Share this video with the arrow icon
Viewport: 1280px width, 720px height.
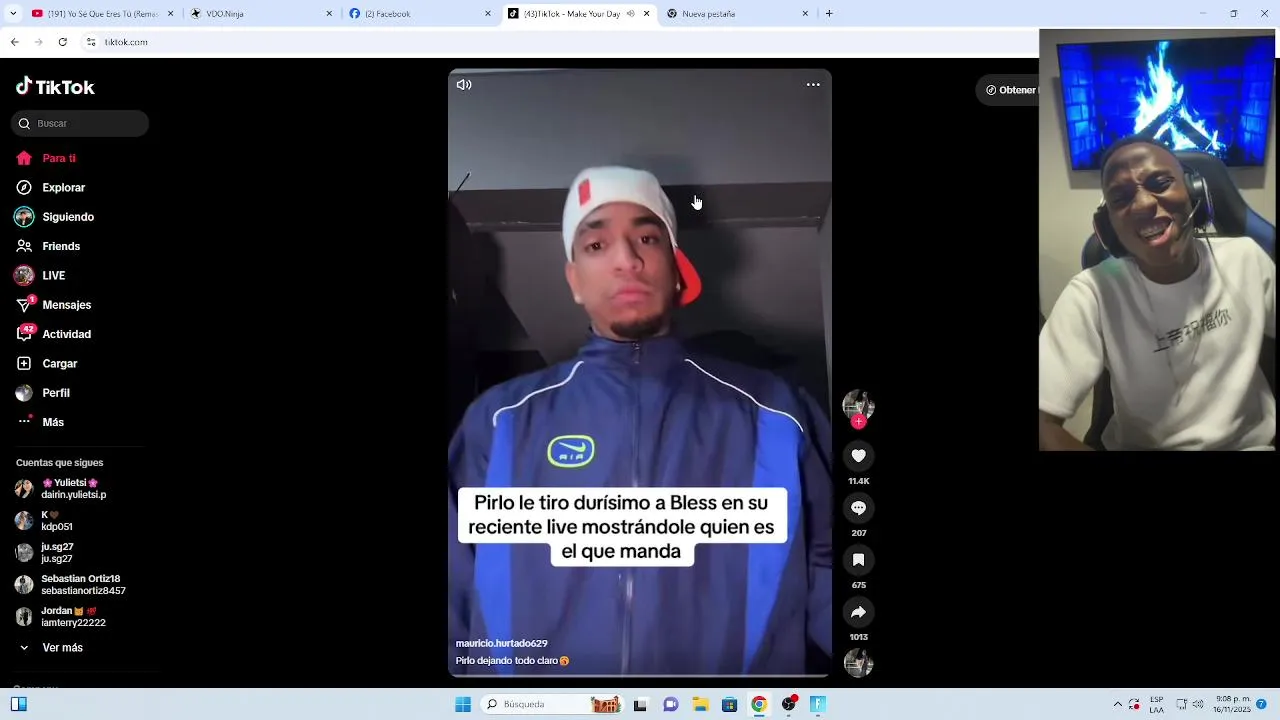tap(858, 612)
